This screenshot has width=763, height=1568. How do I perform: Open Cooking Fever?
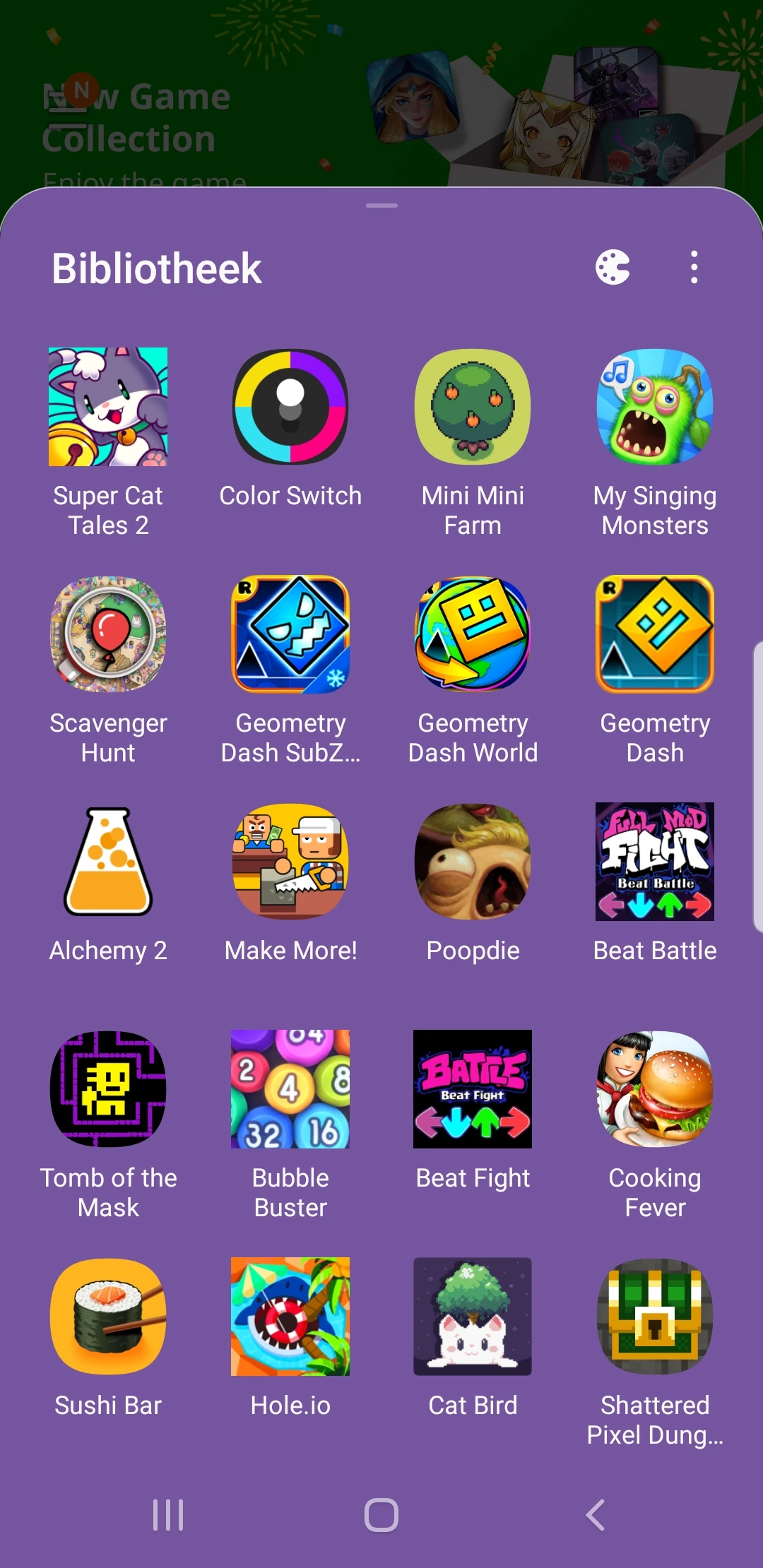click(654, 1088)
